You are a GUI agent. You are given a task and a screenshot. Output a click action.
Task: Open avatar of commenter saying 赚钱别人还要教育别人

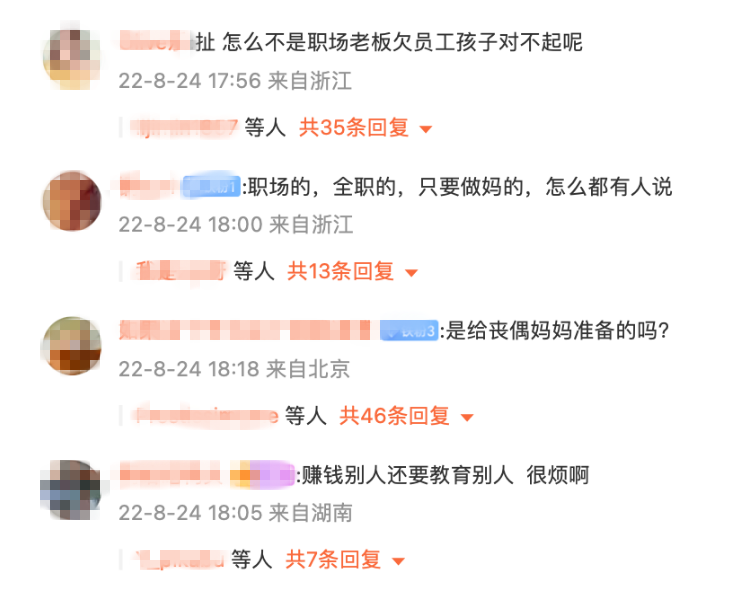[x=71, y=489]
